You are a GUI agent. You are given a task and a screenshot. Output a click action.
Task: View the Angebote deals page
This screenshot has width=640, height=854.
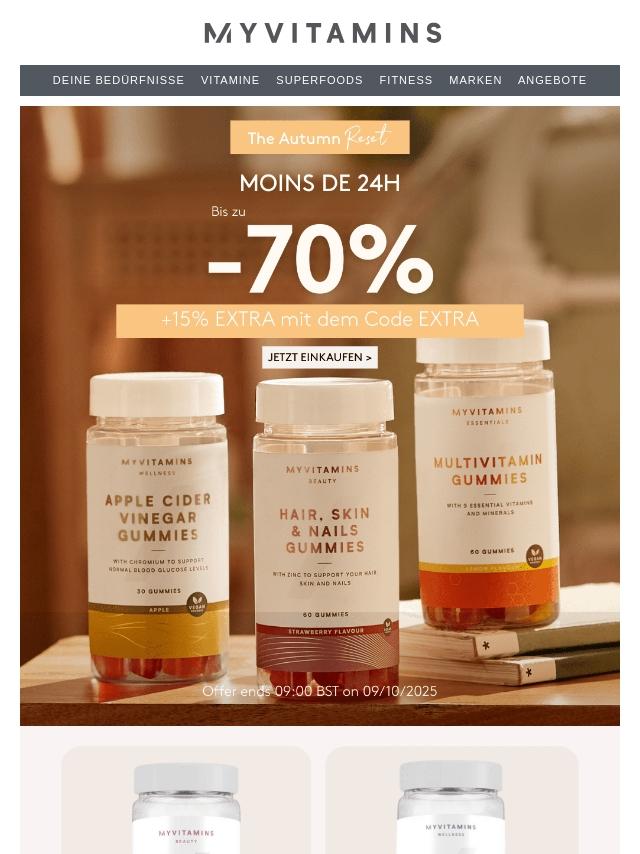coord(552,80)
